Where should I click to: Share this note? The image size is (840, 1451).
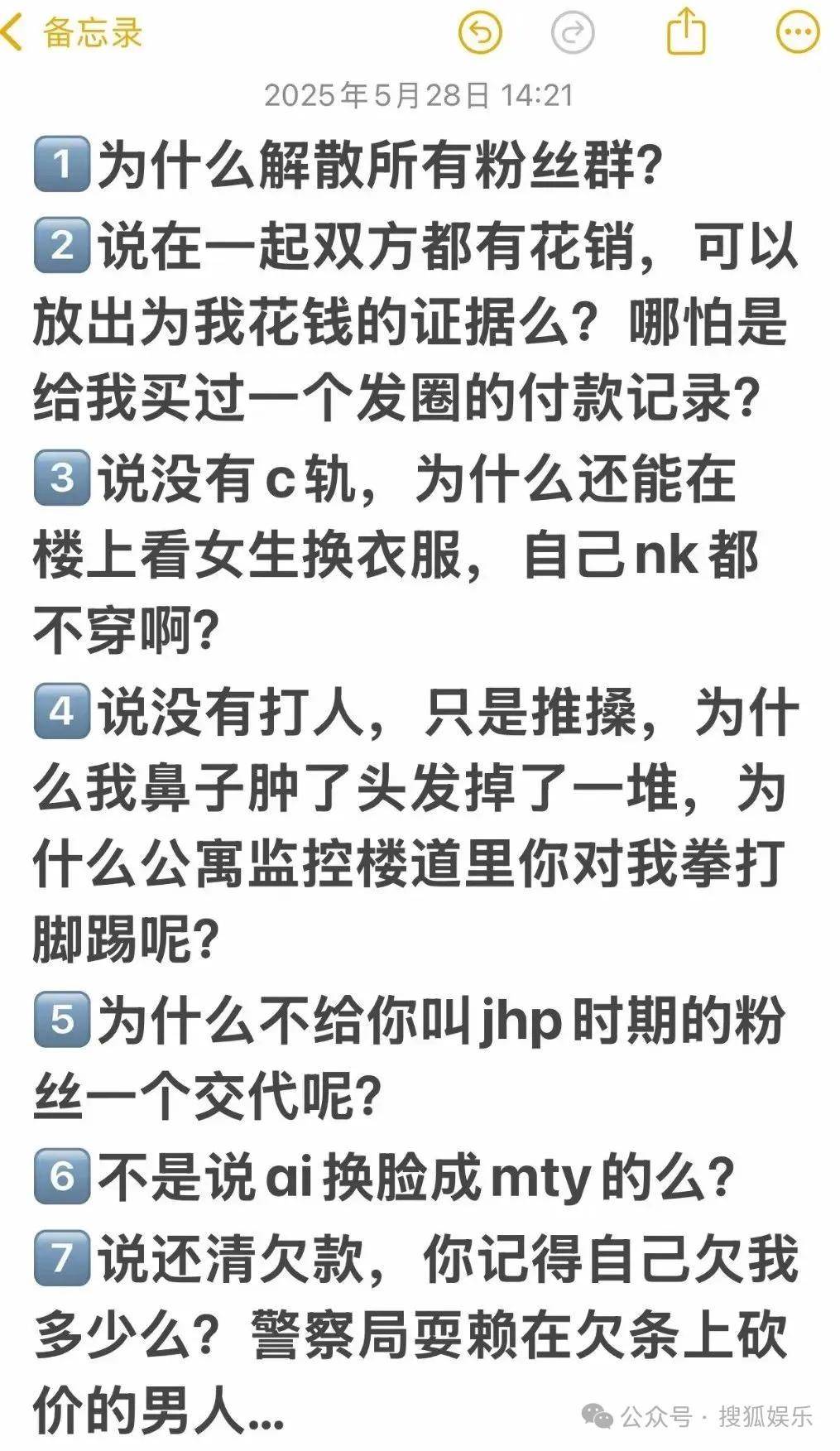686,33
